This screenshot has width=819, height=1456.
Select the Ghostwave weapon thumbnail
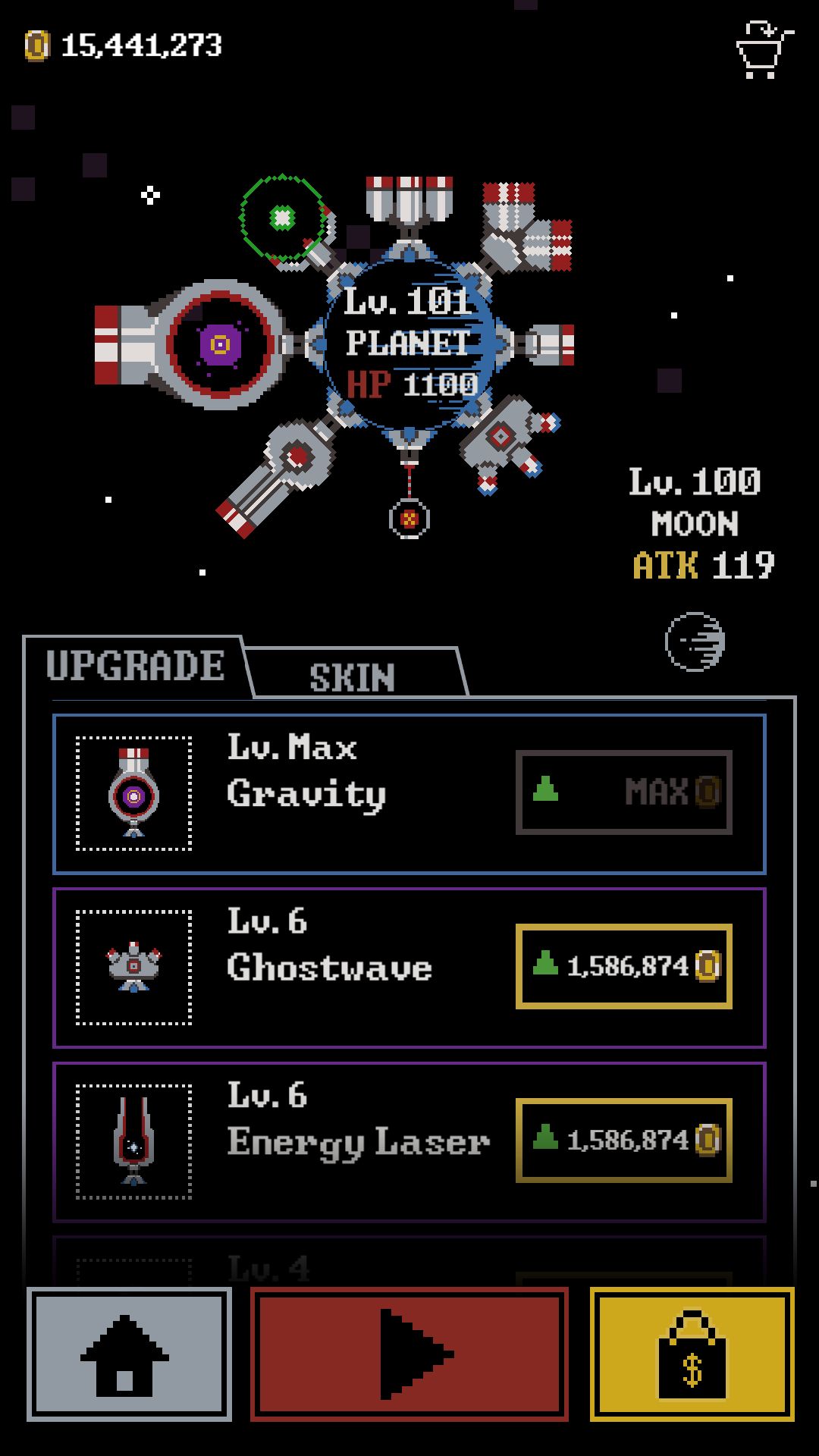click(x=135, y=968)
